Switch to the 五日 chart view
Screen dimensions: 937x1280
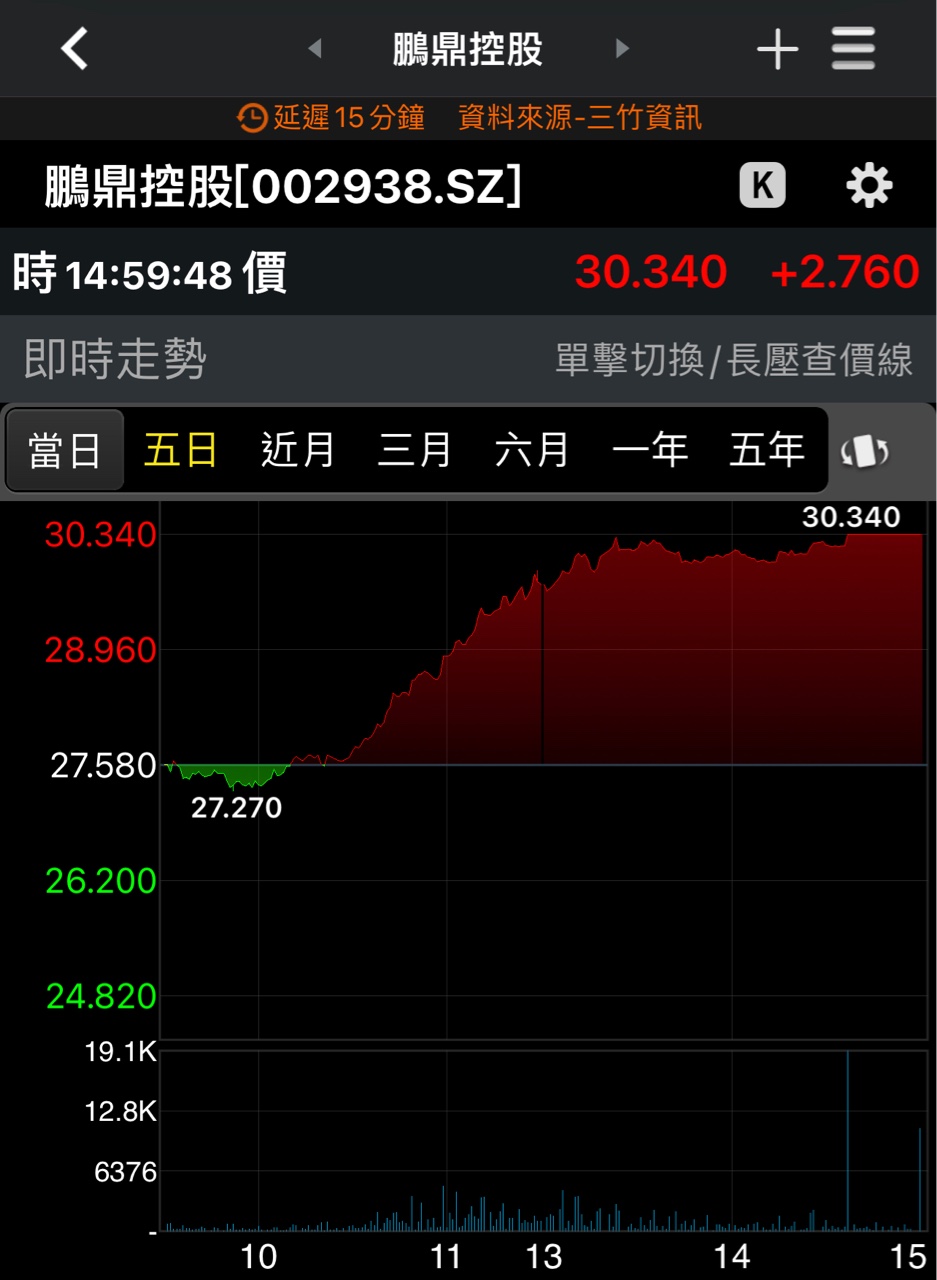coord(180,450)
